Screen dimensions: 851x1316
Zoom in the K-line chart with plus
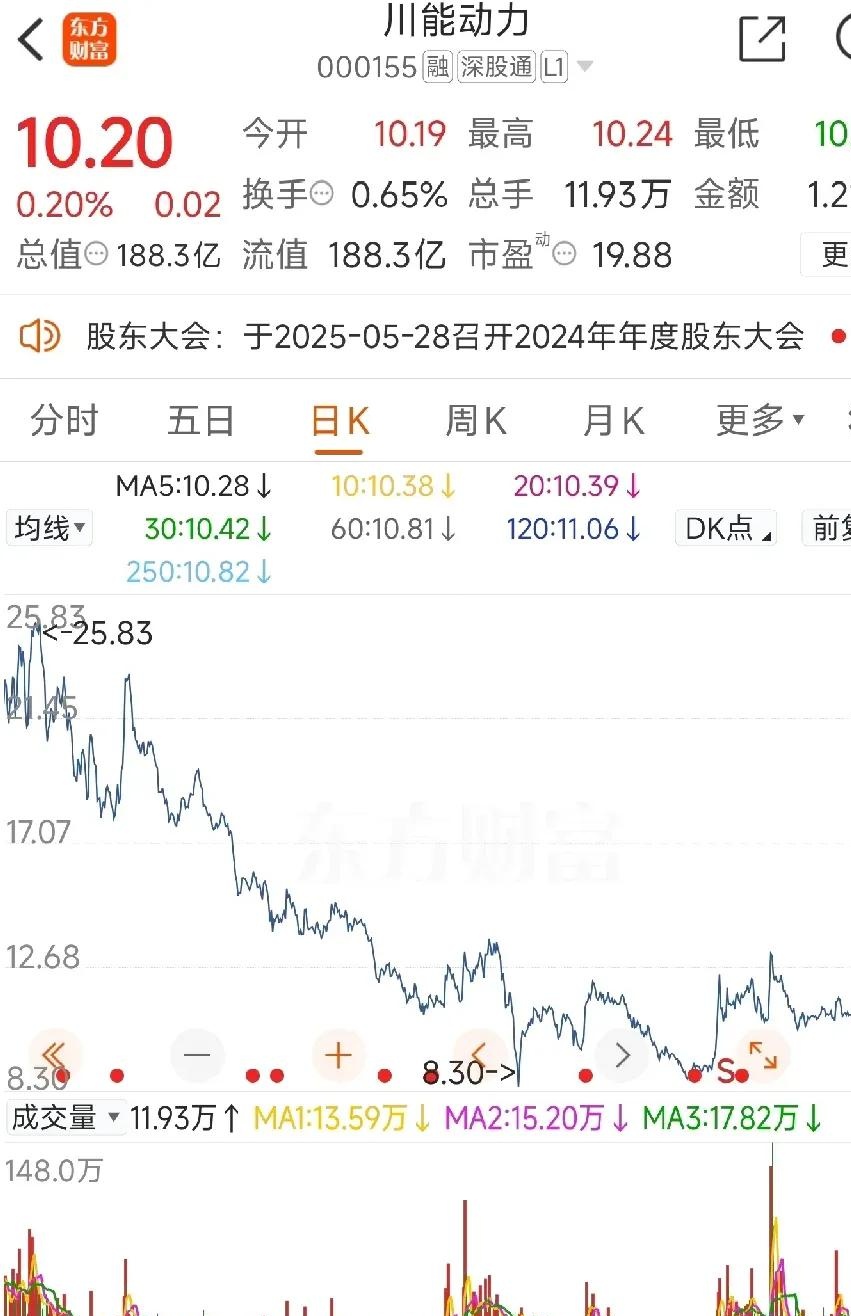[338, 1054]
